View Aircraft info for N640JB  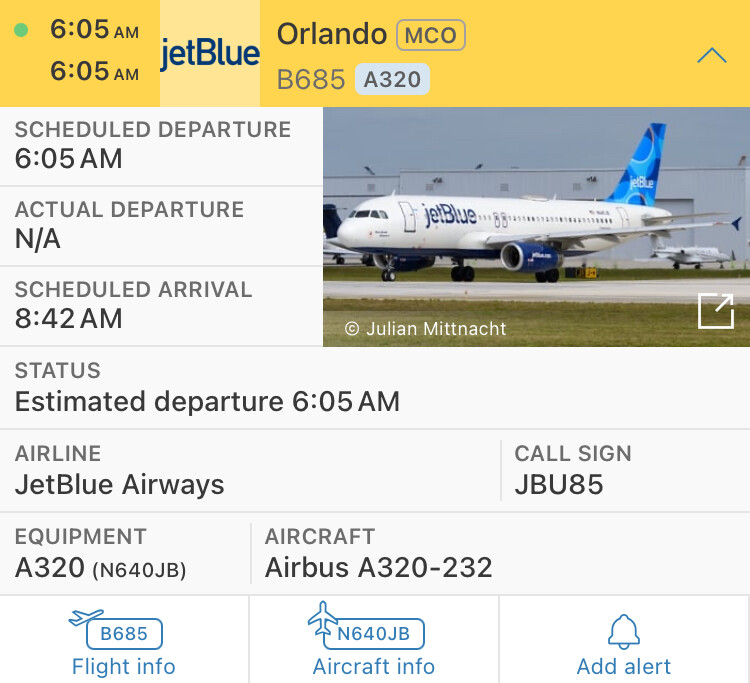point(373,645)
